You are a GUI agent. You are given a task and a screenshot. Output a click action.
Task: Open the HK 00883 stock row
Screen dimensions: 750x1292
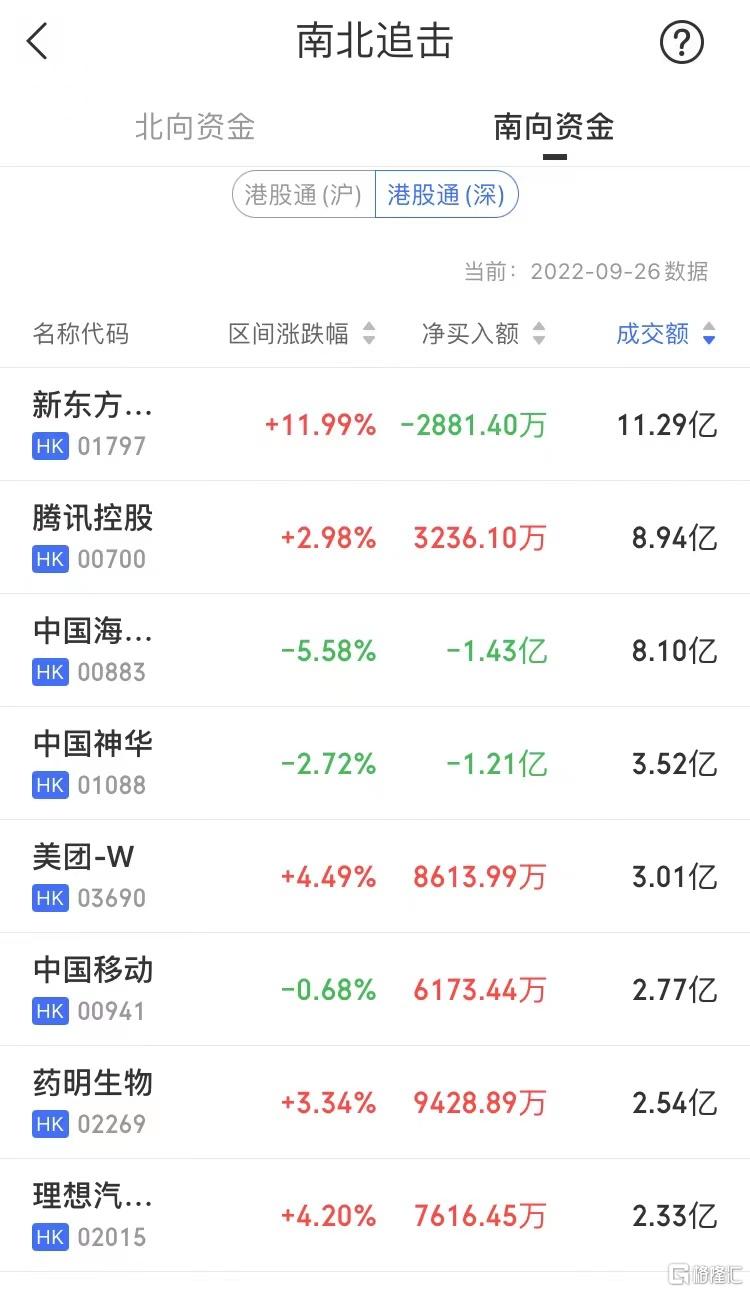pos(375,650)
